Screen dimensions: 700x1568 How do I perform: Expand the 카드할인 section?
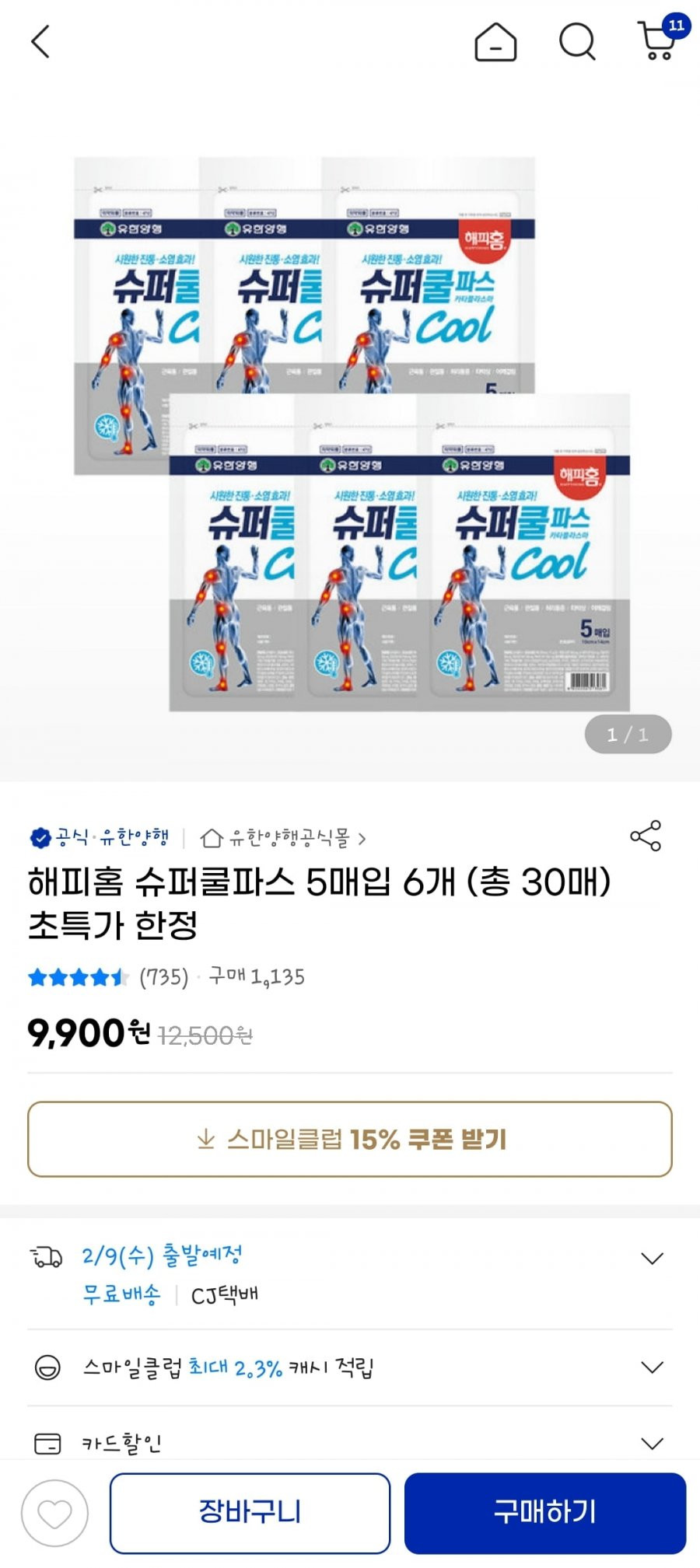pos(652,1443)
